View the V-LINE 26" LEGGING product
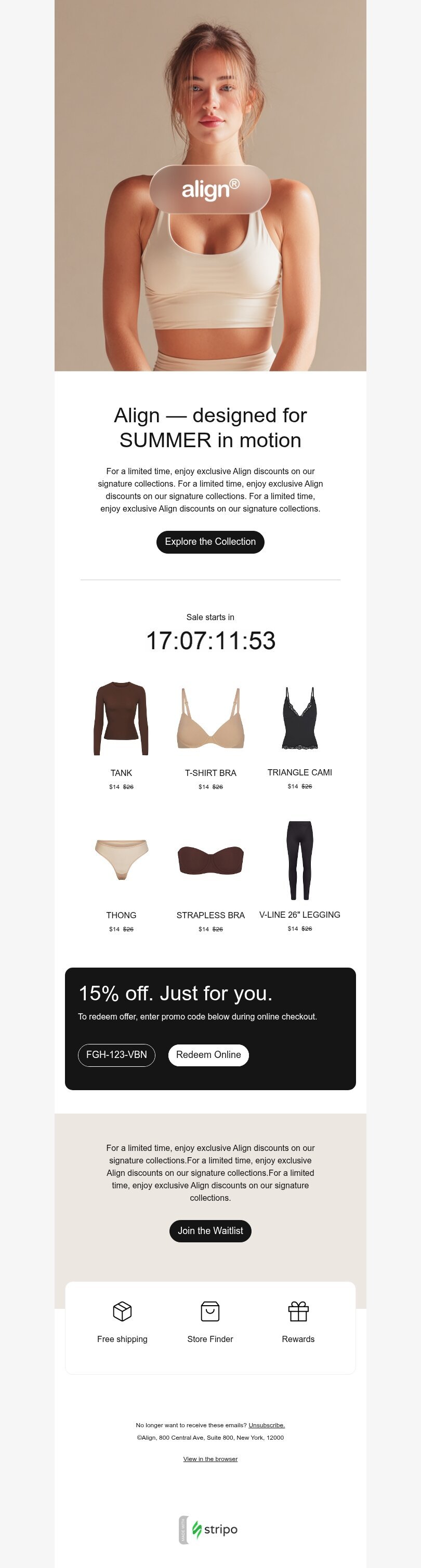 (299, 860)
